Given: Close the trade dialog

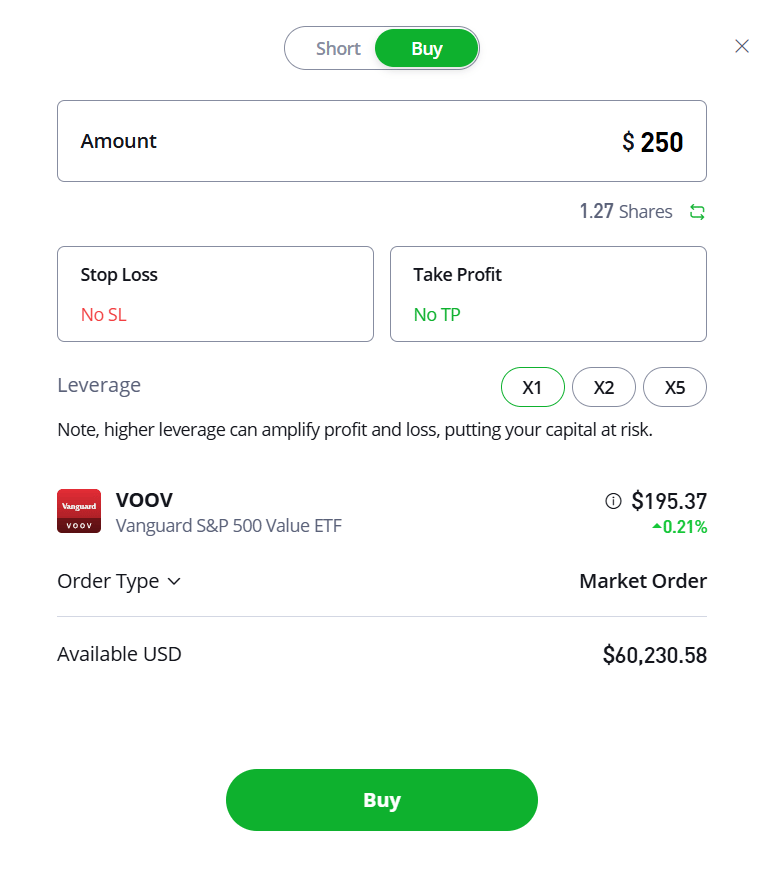Looking at the screenshot, I should [741, 46].
